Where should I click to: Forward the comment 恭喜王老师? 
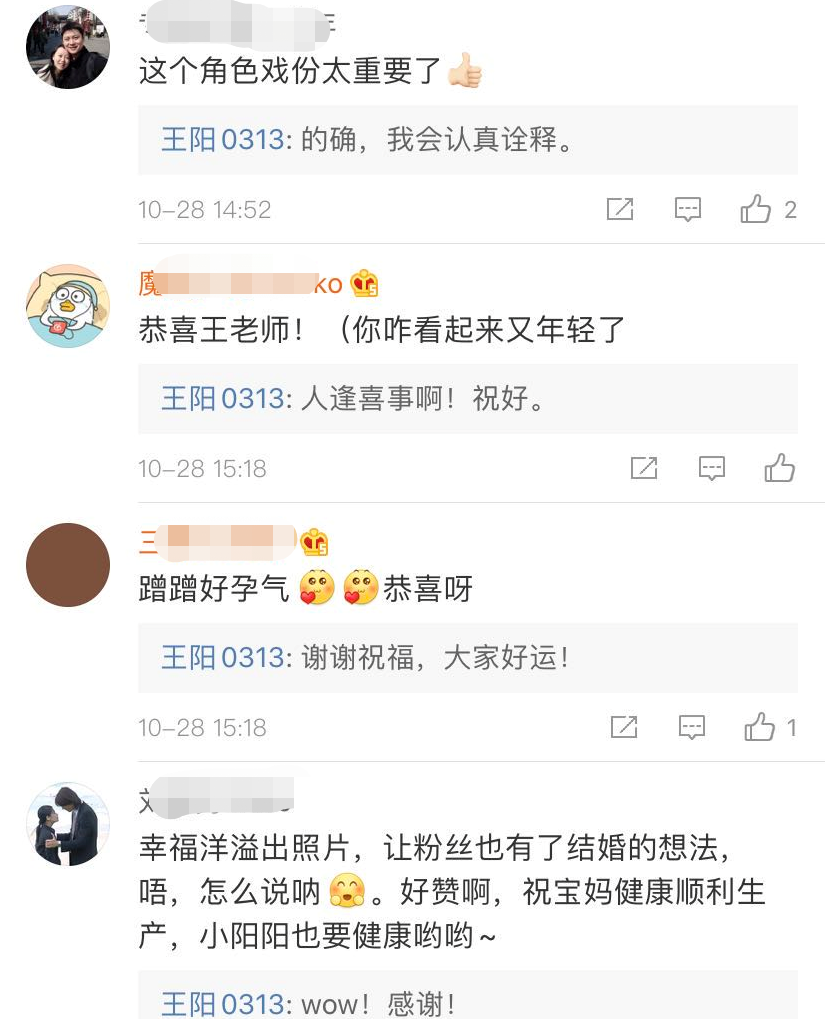(645, 468)
